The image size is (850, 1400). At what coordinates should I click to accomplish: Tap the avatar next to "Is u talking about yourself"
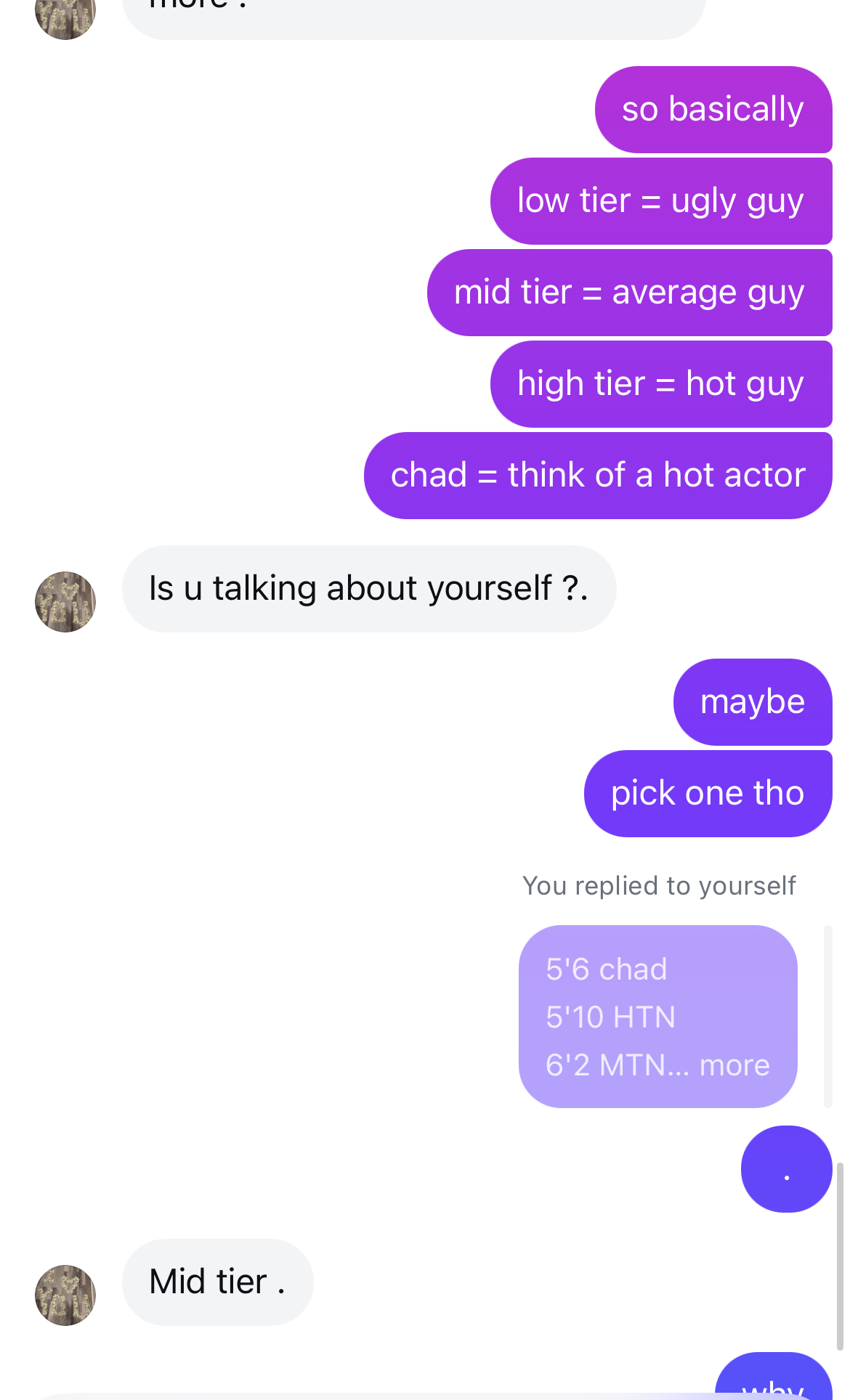tap(65, 601)
